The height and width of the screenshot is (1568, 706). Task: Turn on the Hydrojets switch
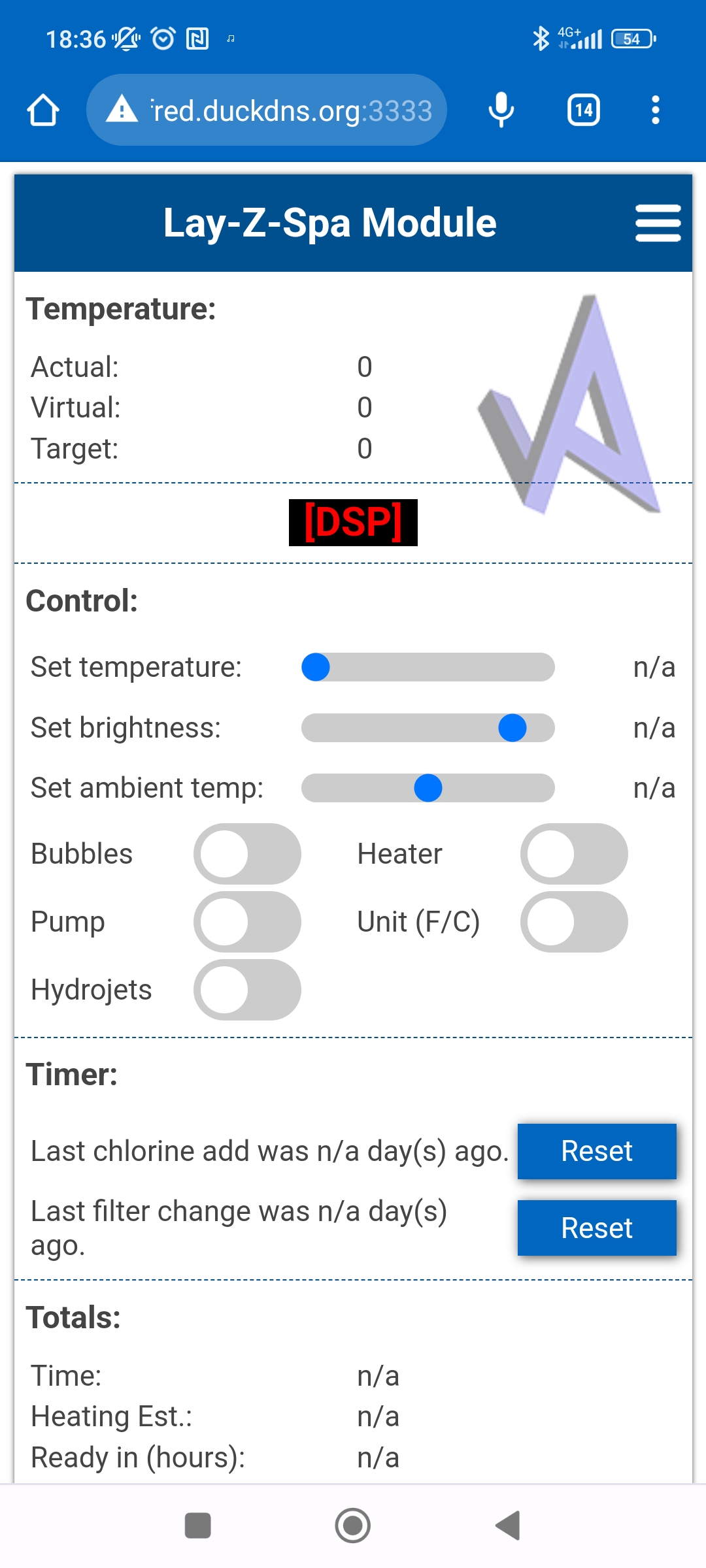247,990
